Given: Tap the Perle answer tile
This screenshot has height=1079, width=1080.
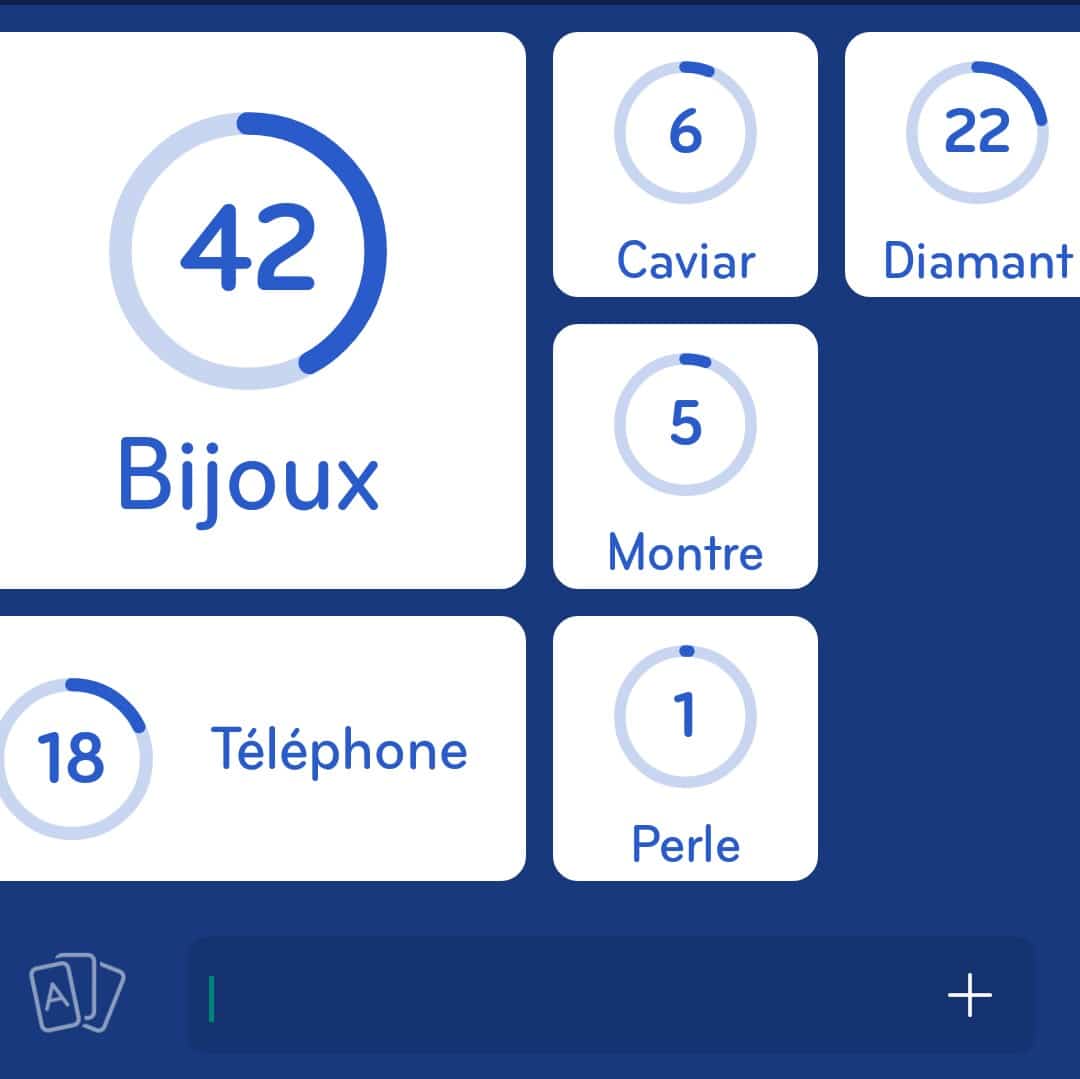Looking at the screenshot, I should pyautogui.click(x=685, y=748).
